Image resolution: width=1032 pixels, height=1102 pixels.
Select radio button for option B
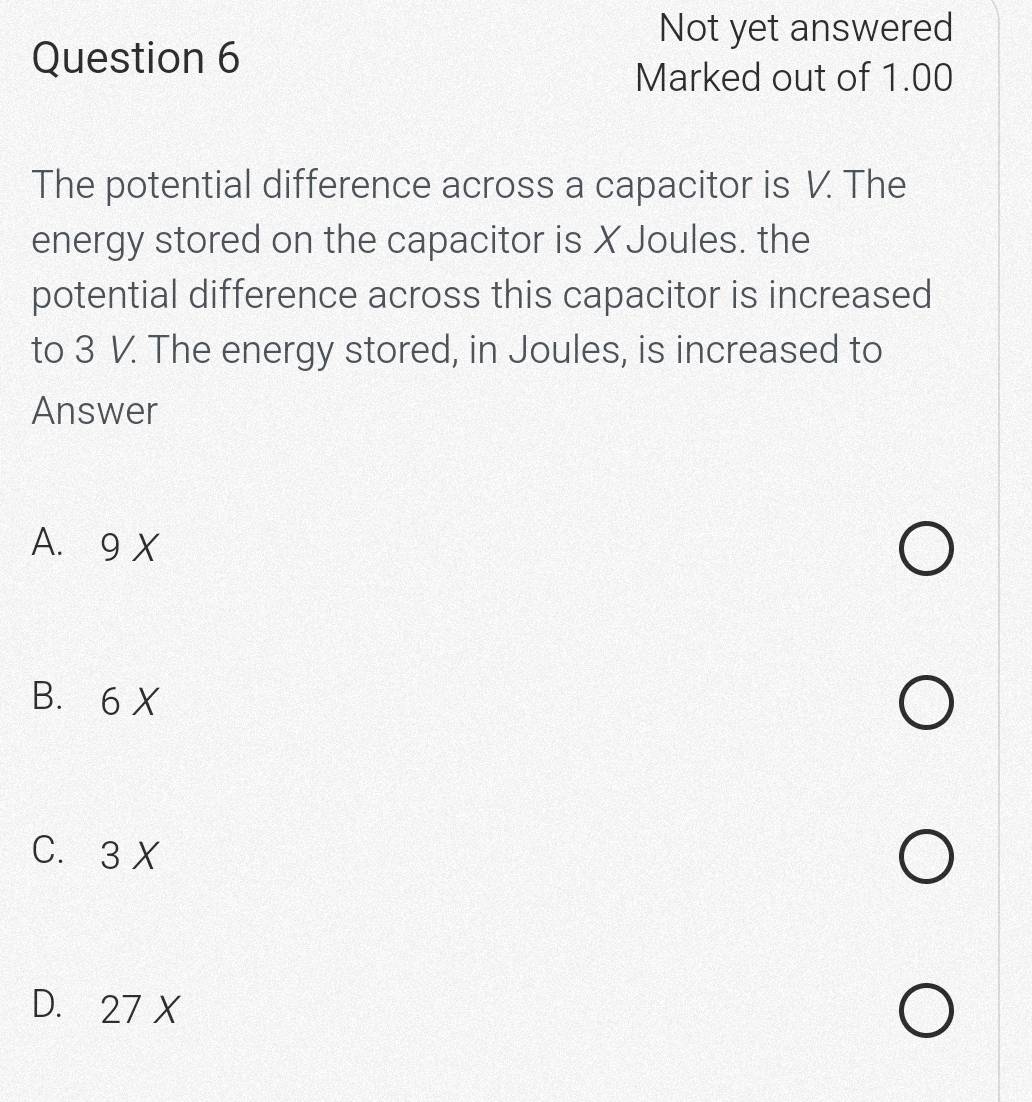tap(925, 702)
